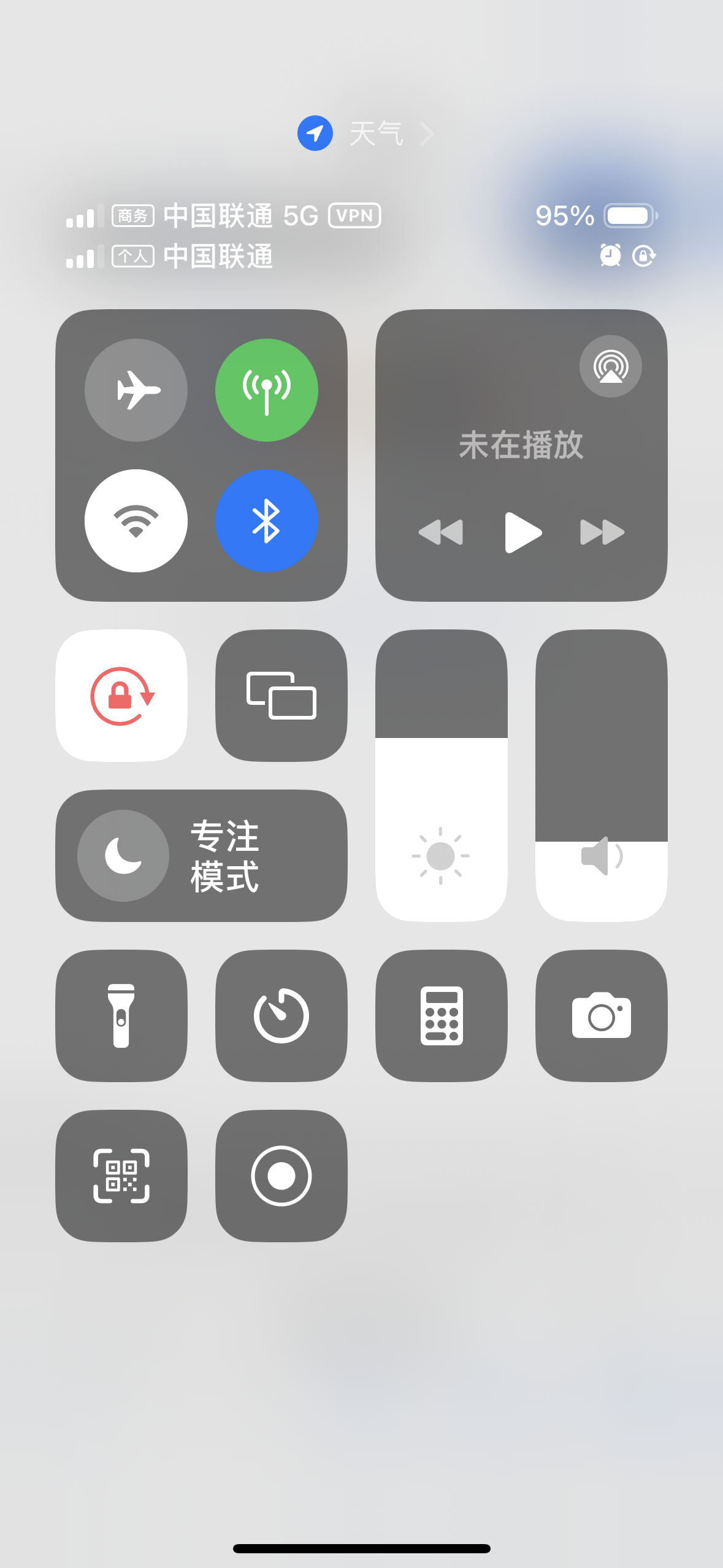Turn on the flashlight

(121, 1016)
